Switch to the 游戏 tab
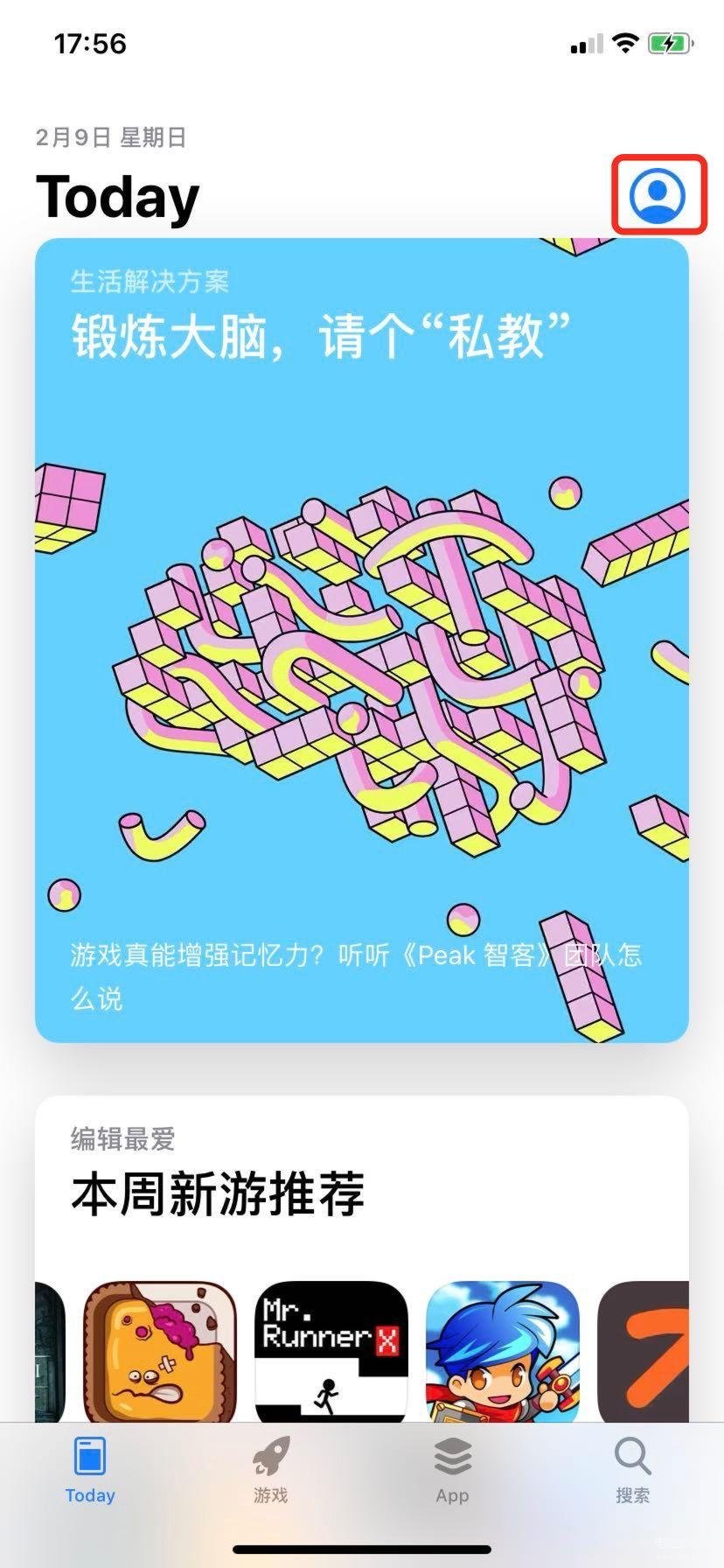The height and width of the screenshot is (1568, 724). pos(271,1472)
